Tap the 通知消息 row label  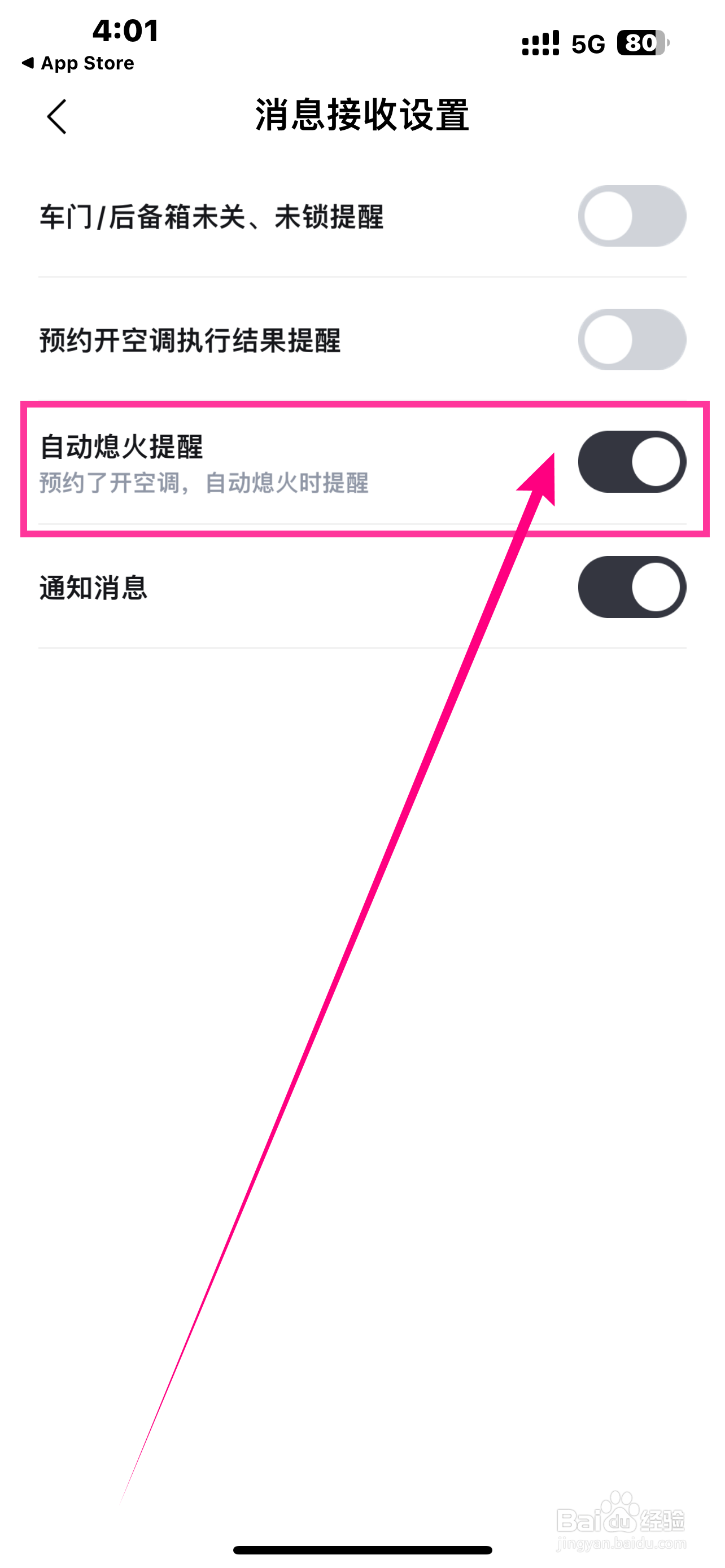tap(93, 588)
